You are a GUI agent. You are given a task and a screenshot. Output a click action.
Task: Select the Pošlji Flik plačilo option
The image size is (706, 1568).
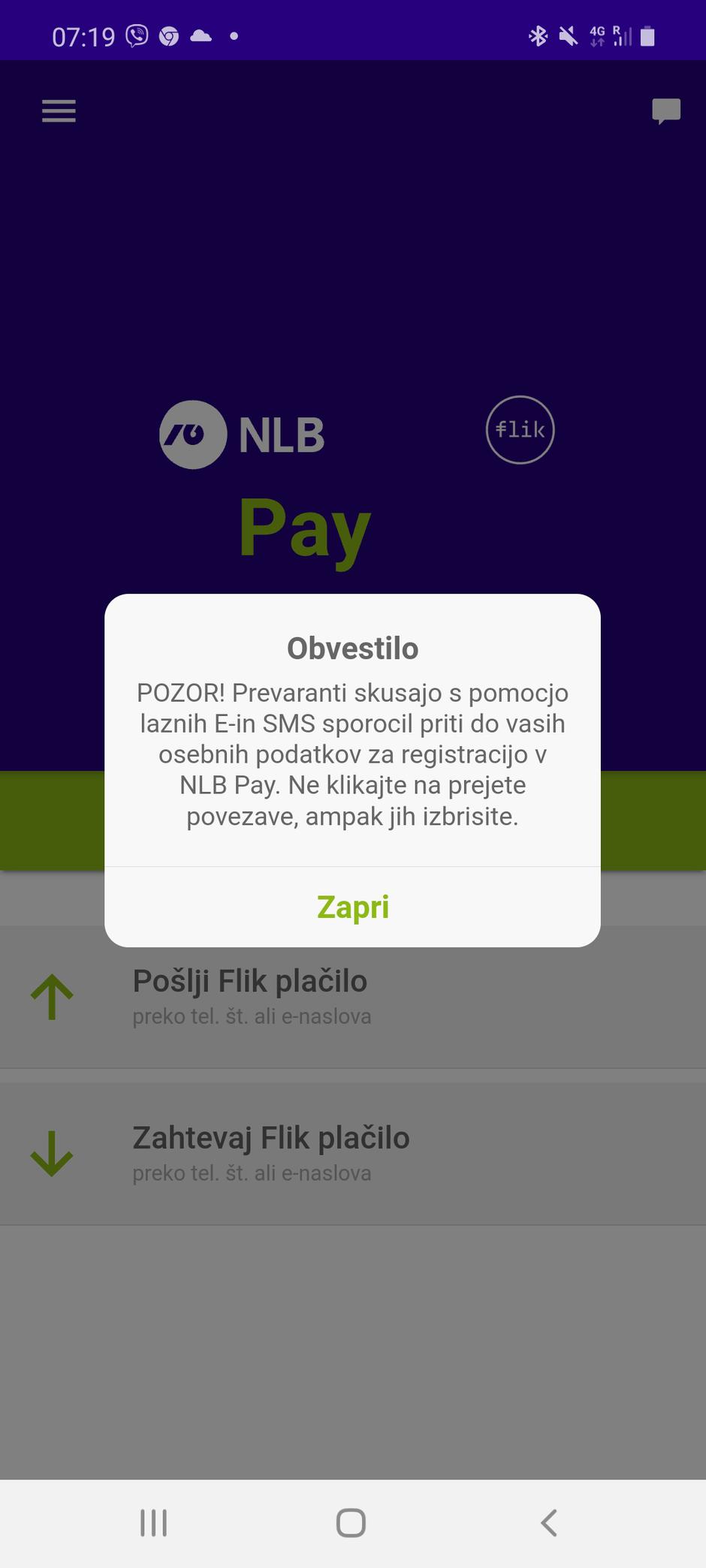[x=250, y=982]
